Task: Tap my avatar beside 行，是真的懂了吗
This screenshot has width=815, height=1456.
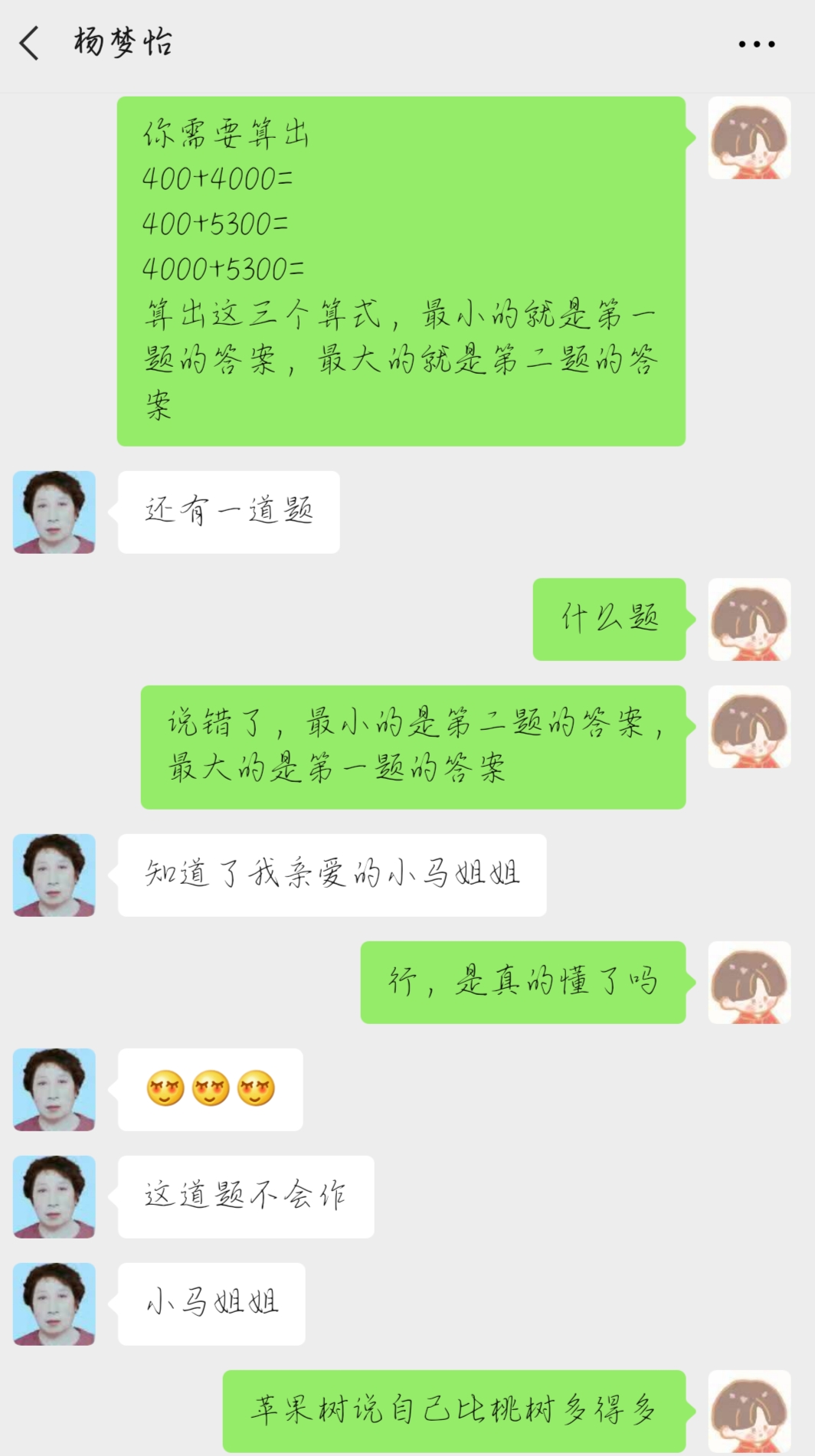Action: tap(749, 983)
